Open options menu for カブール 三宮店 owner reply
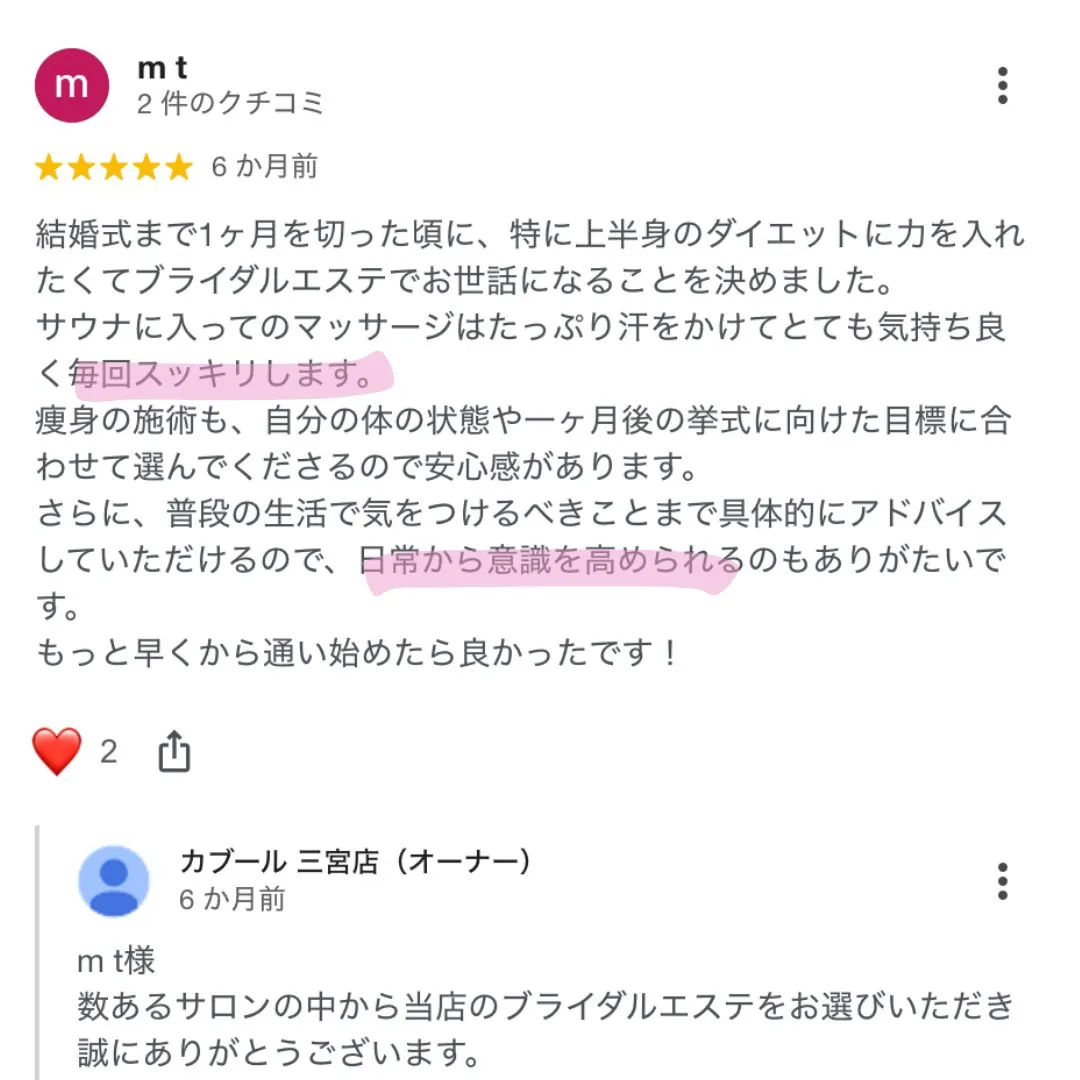Screen dimensions: 1080x1080 point(1002,881)
